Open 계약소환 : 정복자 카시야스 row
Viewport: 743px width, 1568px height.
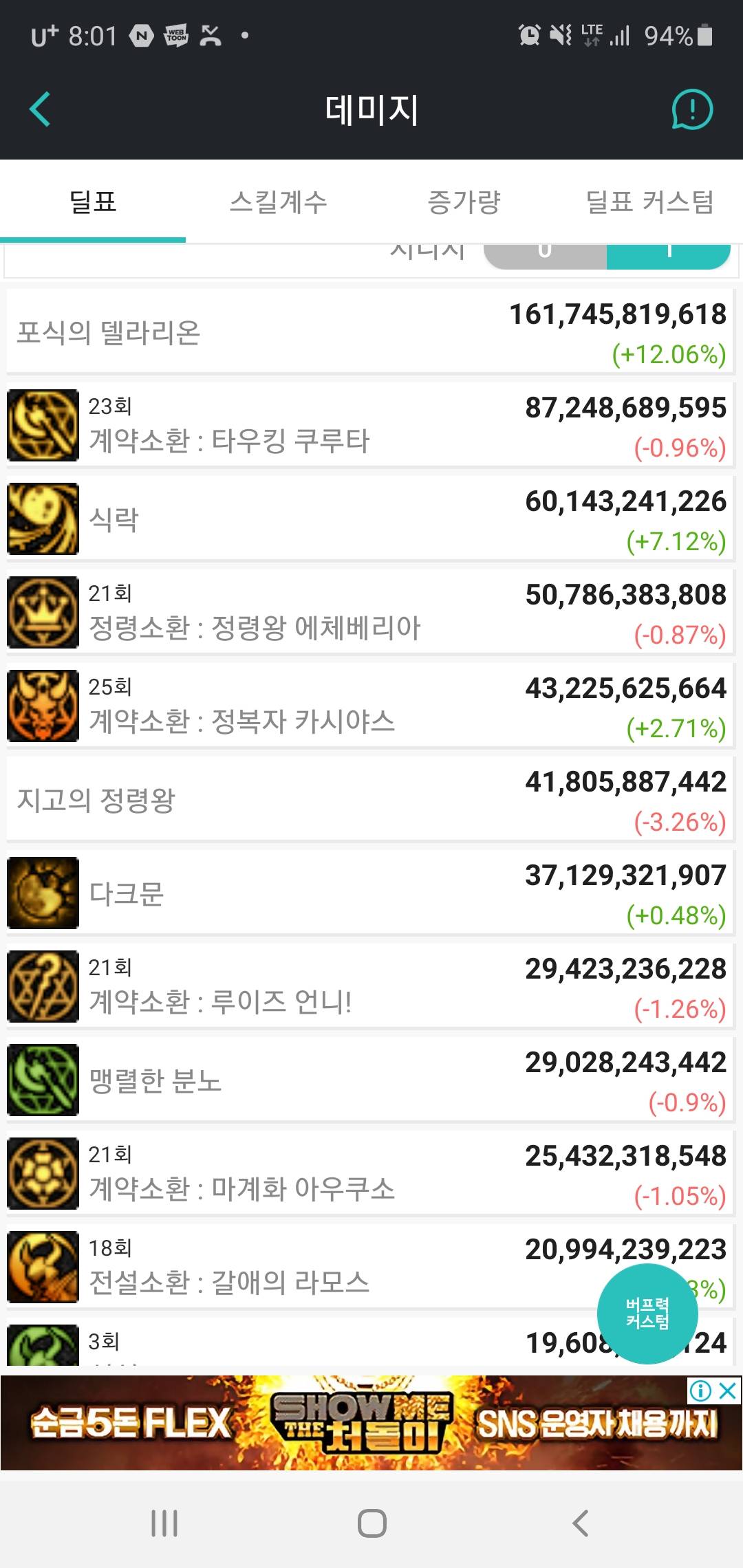click(370, 706)
